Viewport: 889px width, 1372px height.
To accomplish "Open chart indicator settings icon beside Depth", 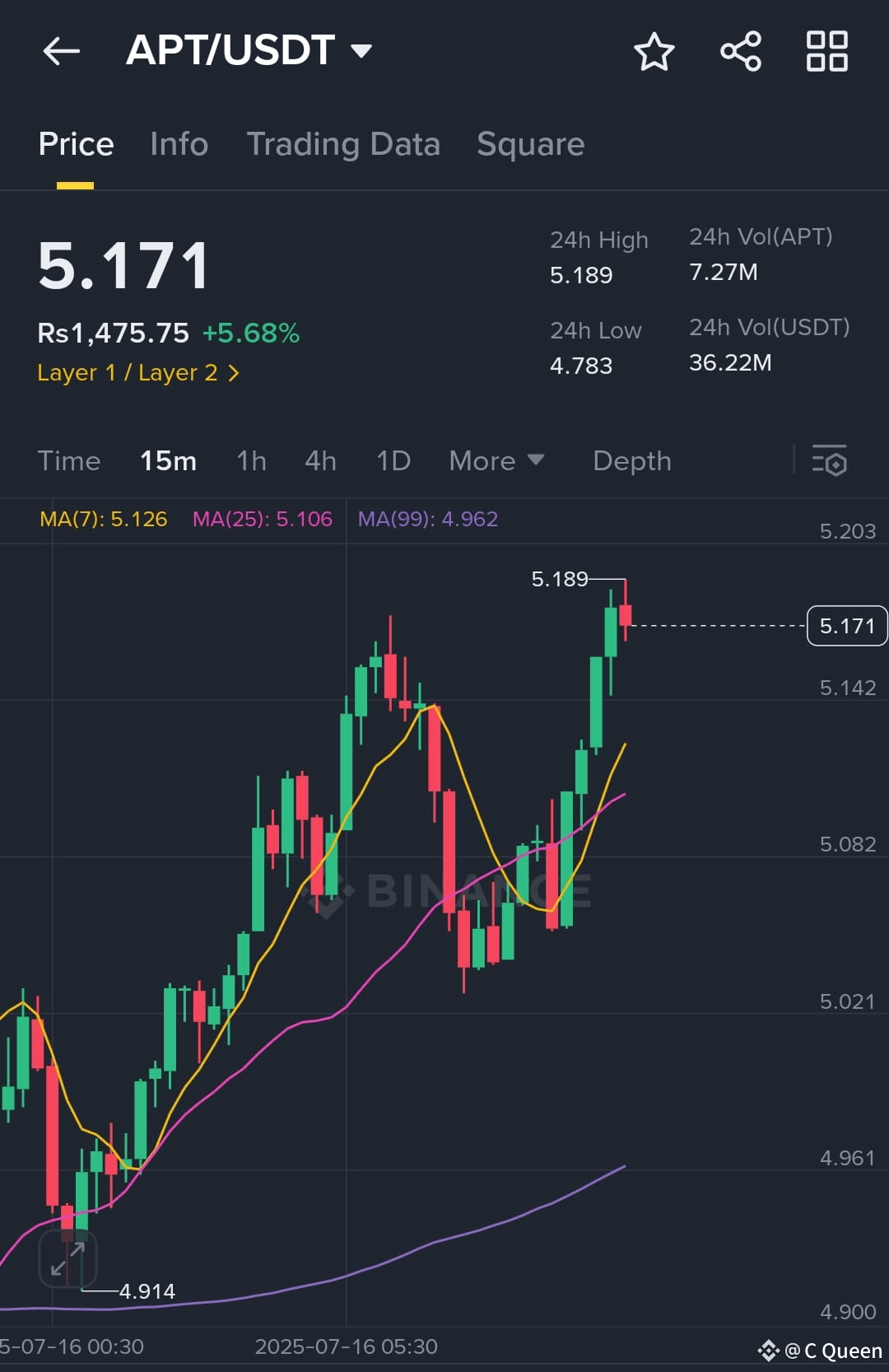I will pyautogui.click(x=831, y=461).
